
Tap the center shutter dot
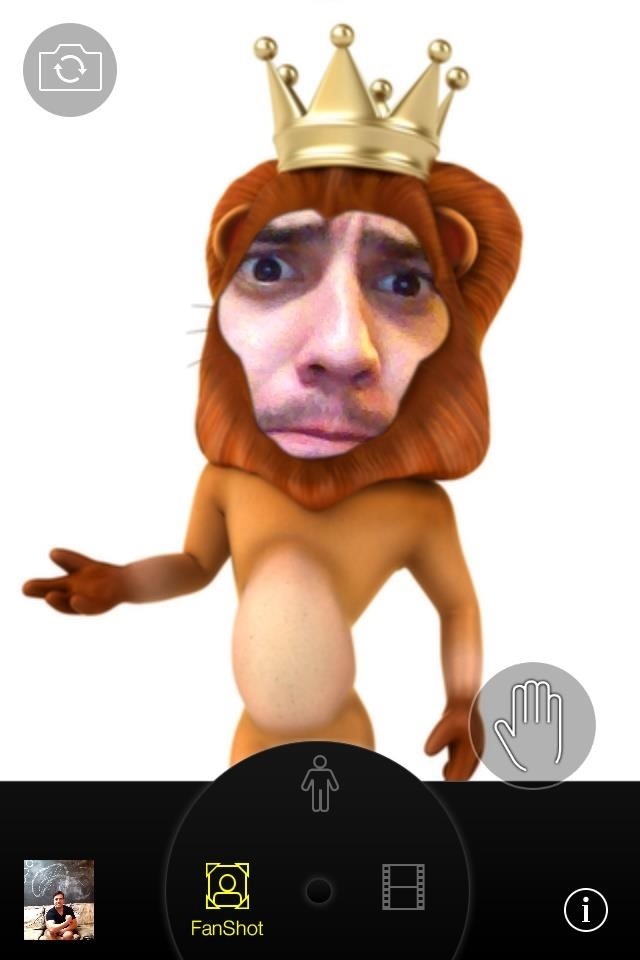pos(319,891)
